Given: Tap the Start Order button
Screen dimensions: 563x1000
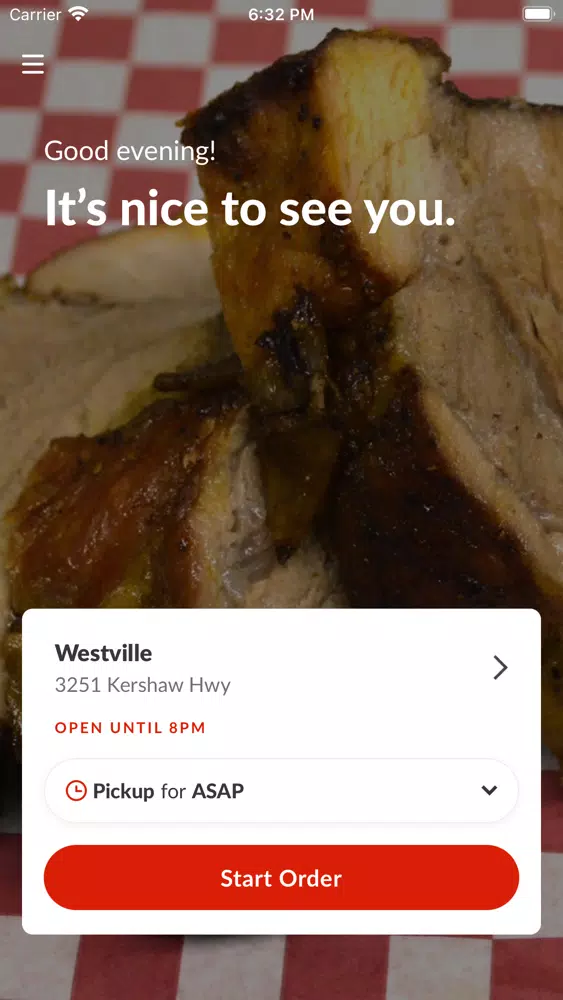Looking at the screenshot, I should pos(281,878).
